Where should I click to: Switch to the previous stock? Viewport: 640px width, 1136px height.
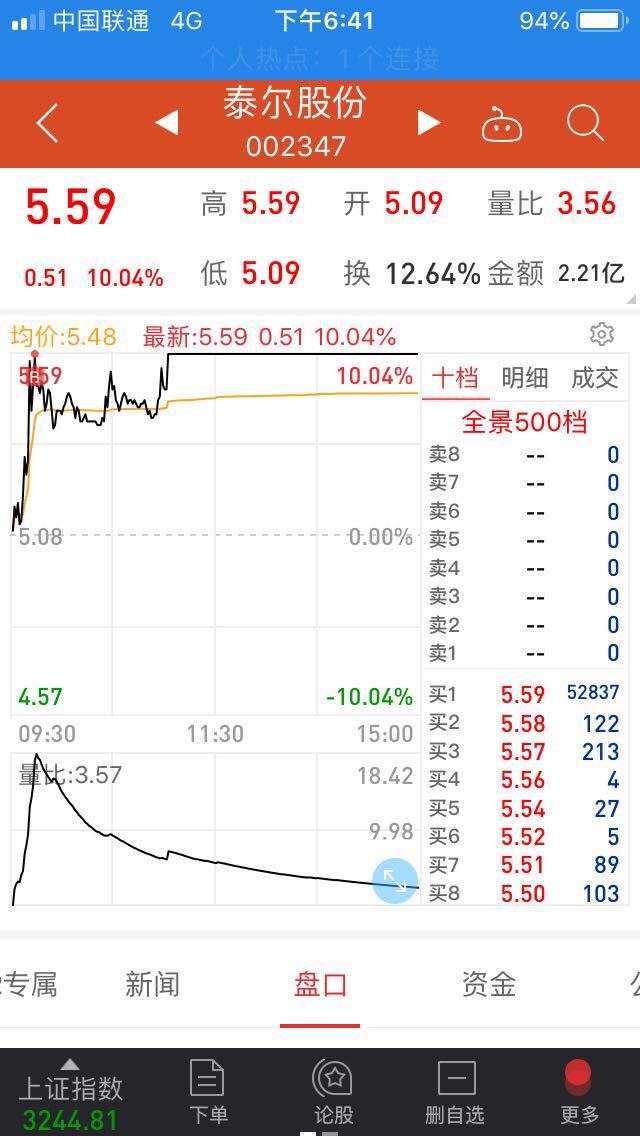[x=167, y=122]
